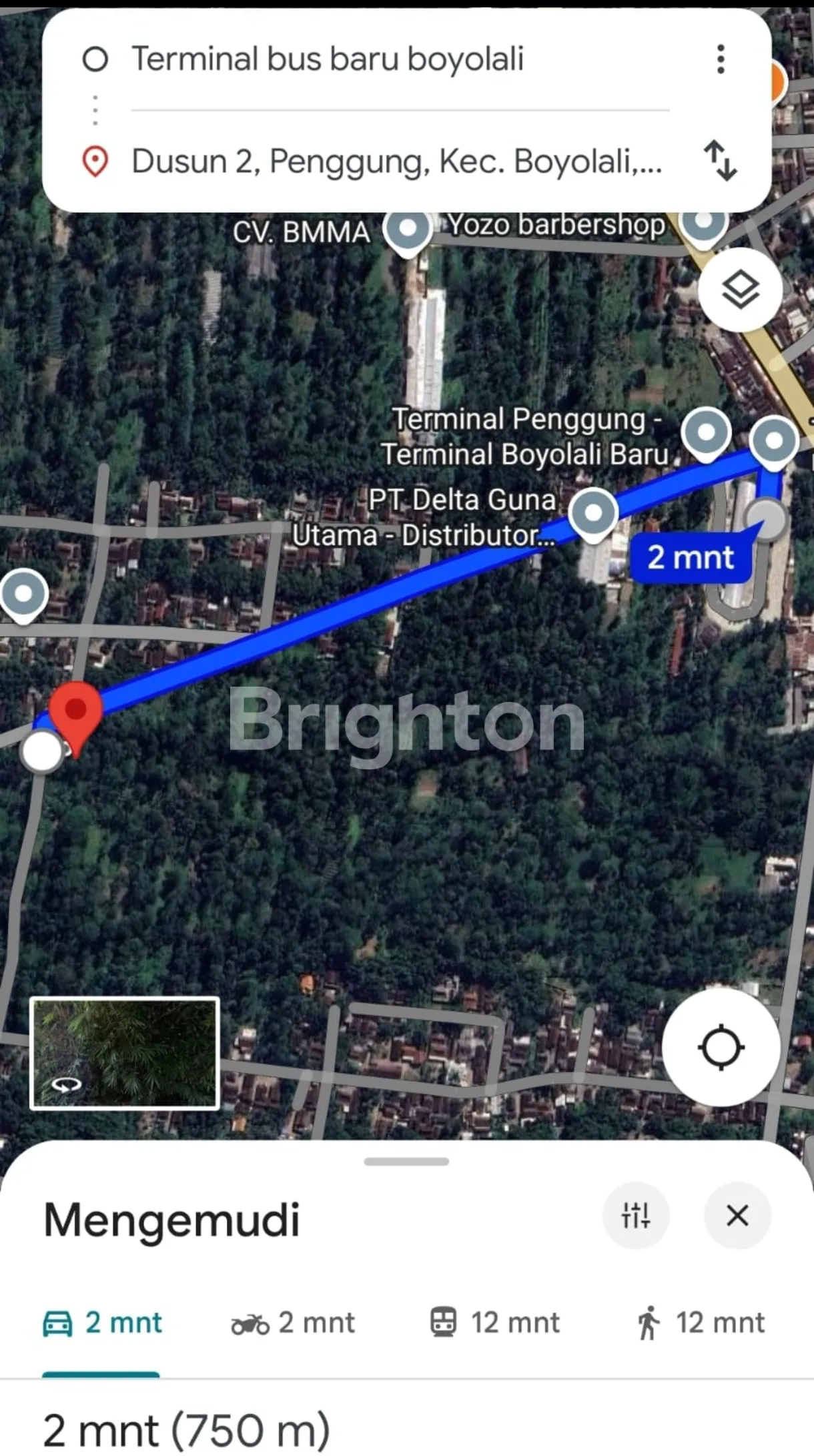Close the directions panel

click(737, 1215)
